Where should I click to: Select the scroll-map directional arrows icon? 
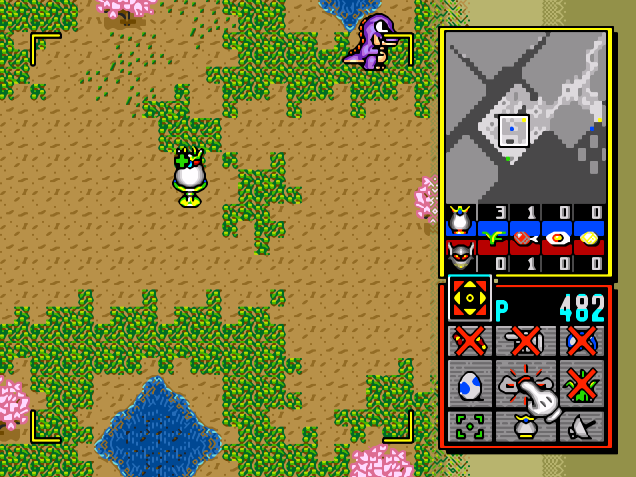pyautogui.click(x=470, y=298)
